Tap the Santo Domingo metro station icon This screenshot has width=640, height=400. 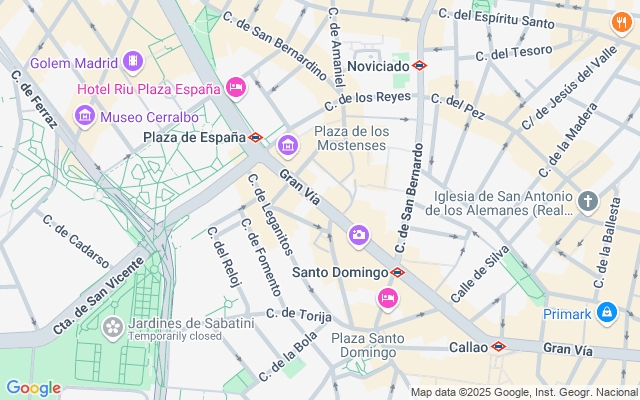397,272
